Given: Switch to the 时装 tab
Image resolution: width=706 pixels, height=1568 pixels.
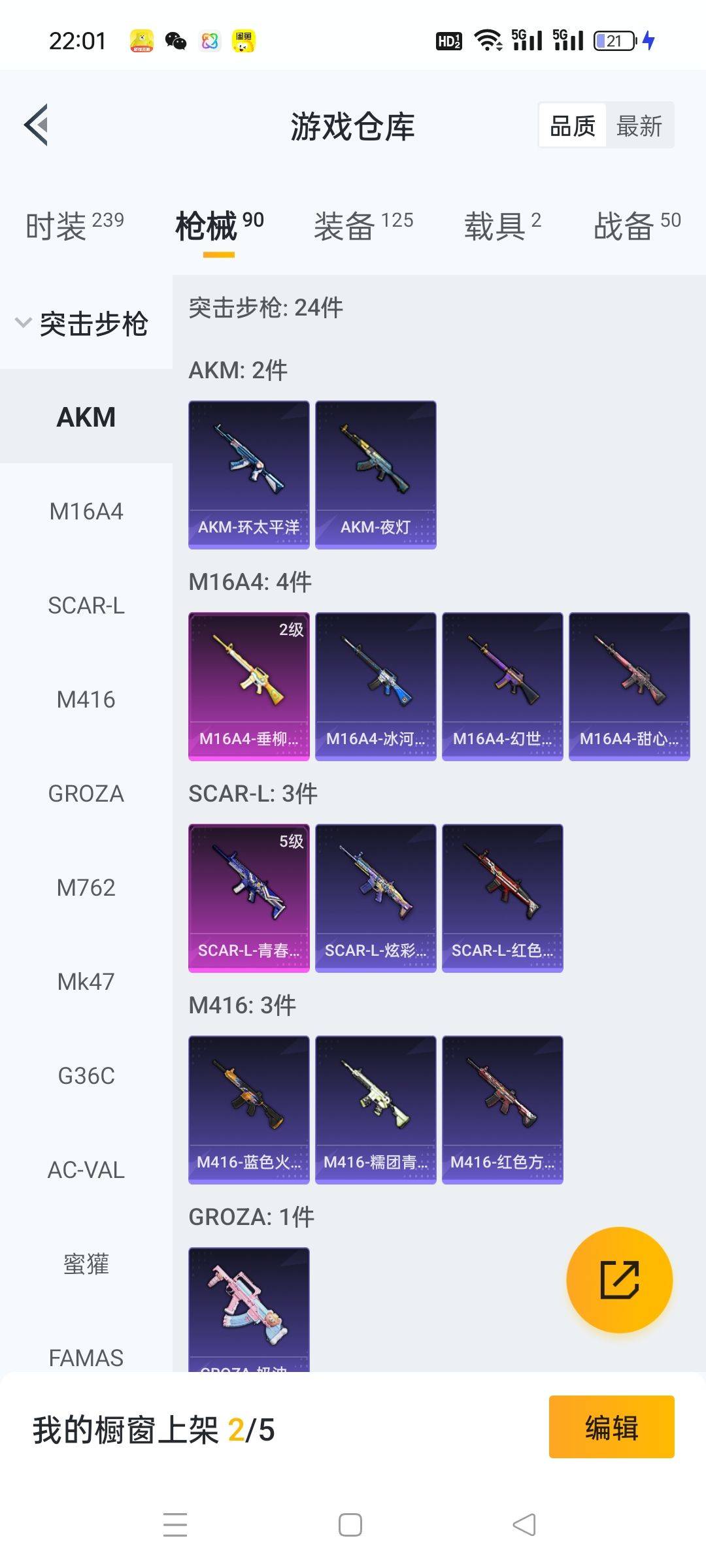Looking at the screenshot, I should [75, 226].
